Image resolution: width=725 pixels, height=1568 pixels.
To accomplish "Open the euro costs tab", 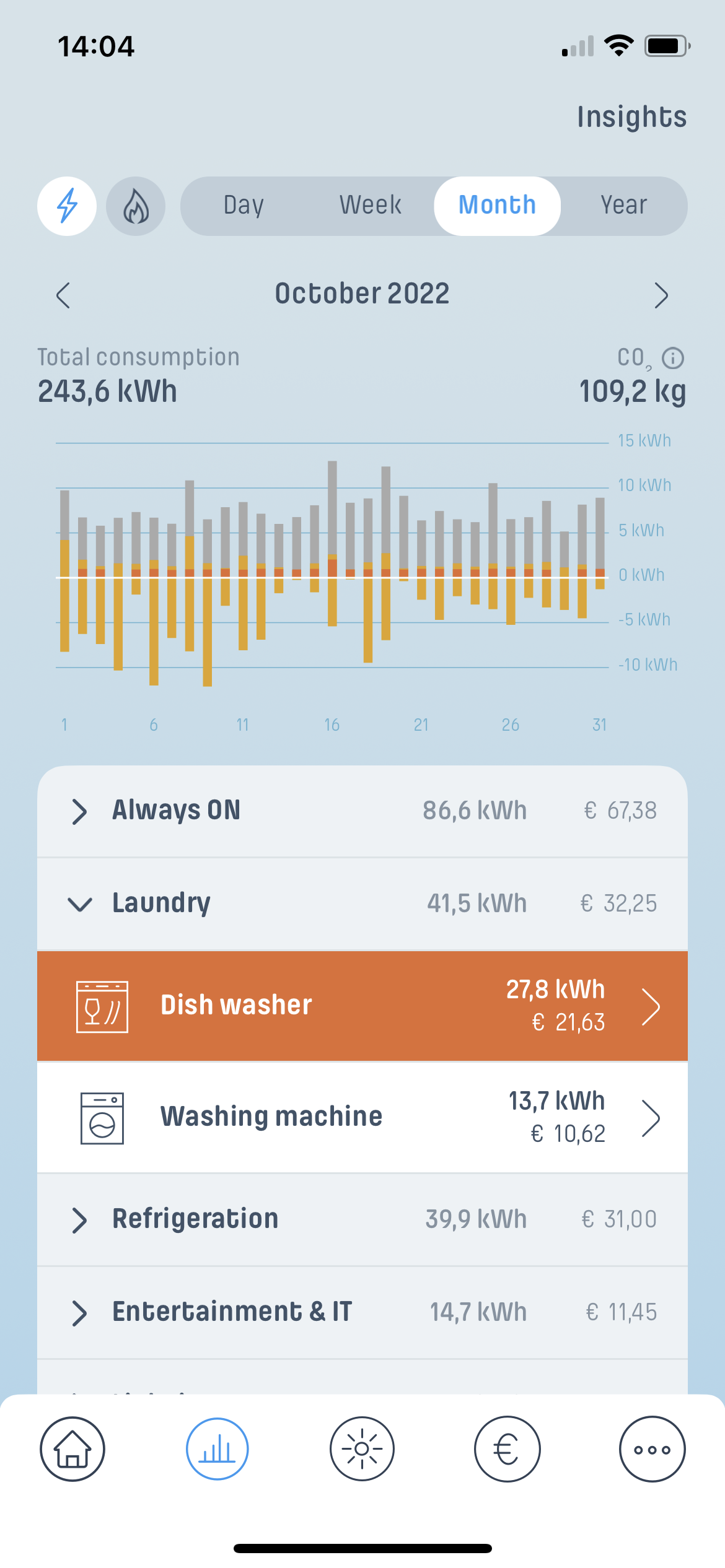I will tap(507, 1449).
